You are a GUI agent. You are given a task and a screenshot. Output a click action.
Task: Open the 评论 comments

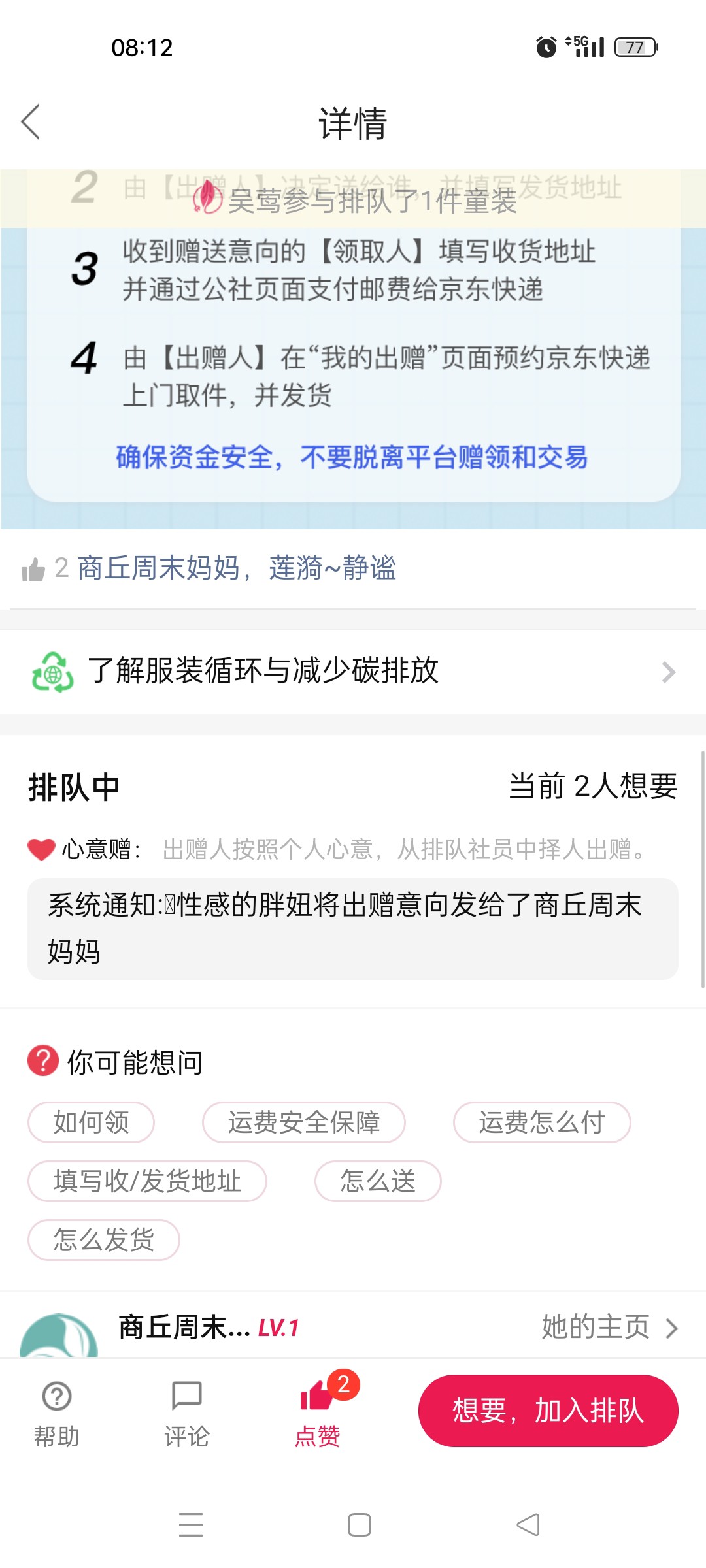pos(186,1411)
